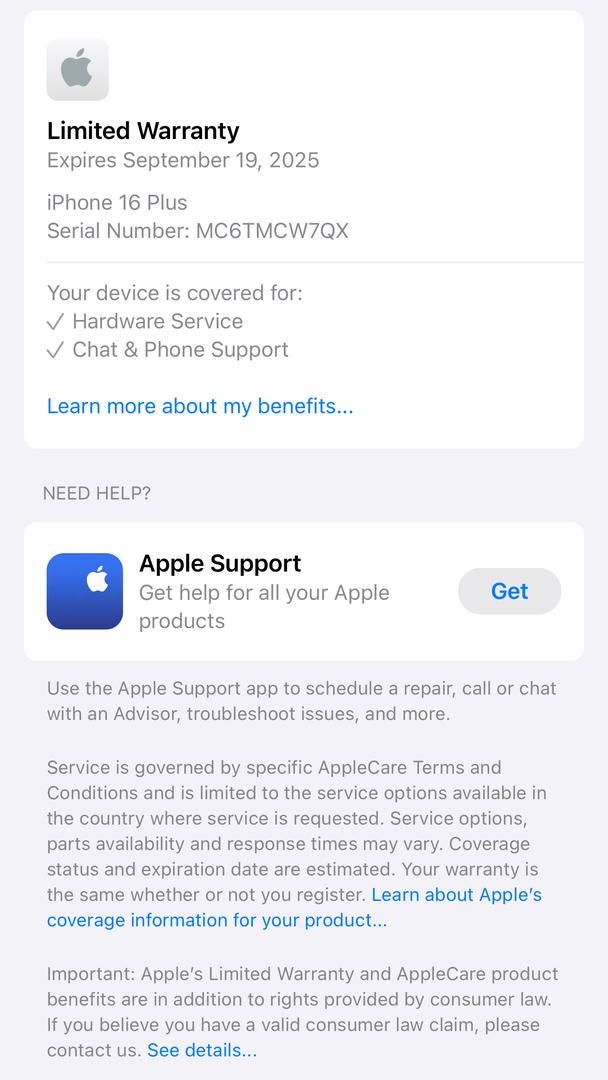The height and width of the screenshot is (1080, 608).
Task: Open Apple's coverage information link
Action: 294,907
